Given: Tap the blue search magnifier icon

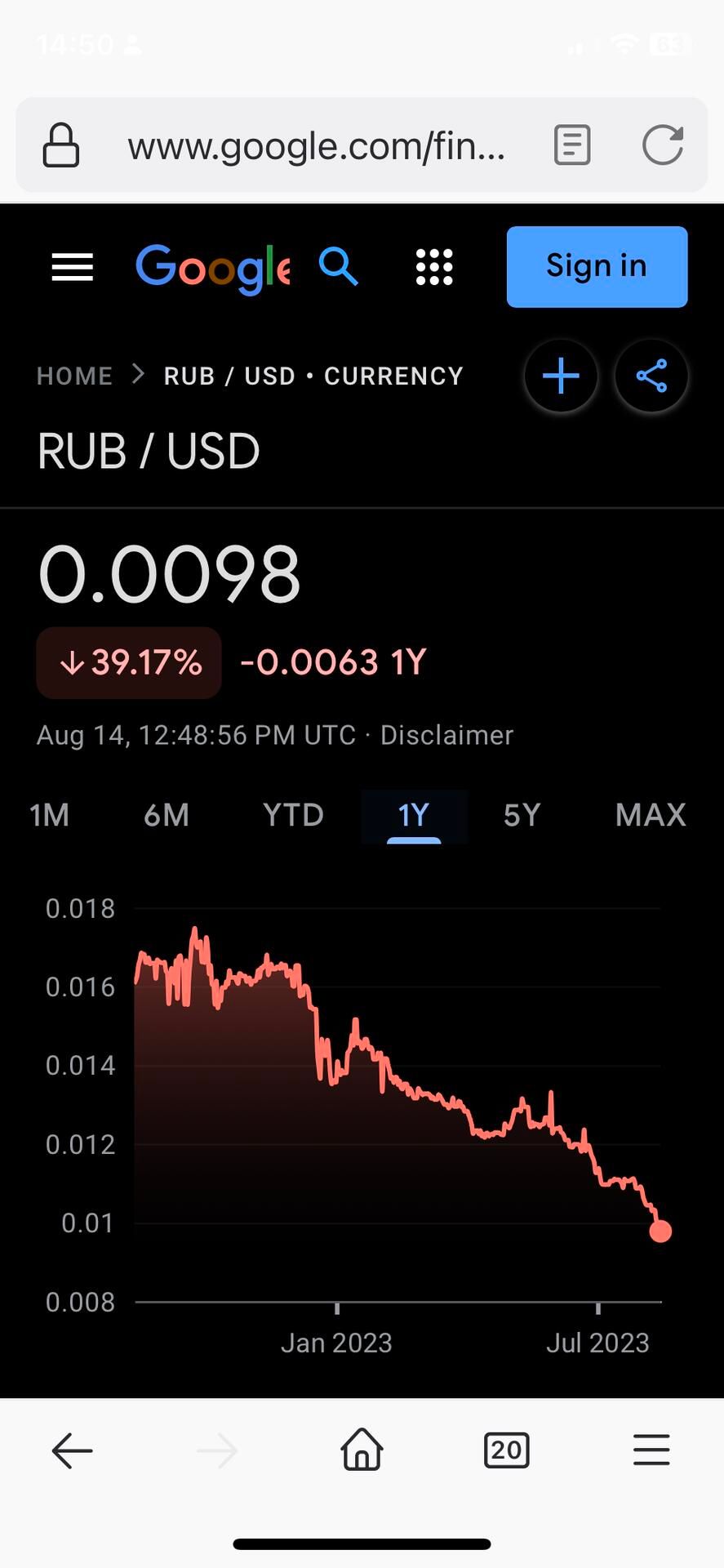Looking at the screenshot, I should [338, 267].
